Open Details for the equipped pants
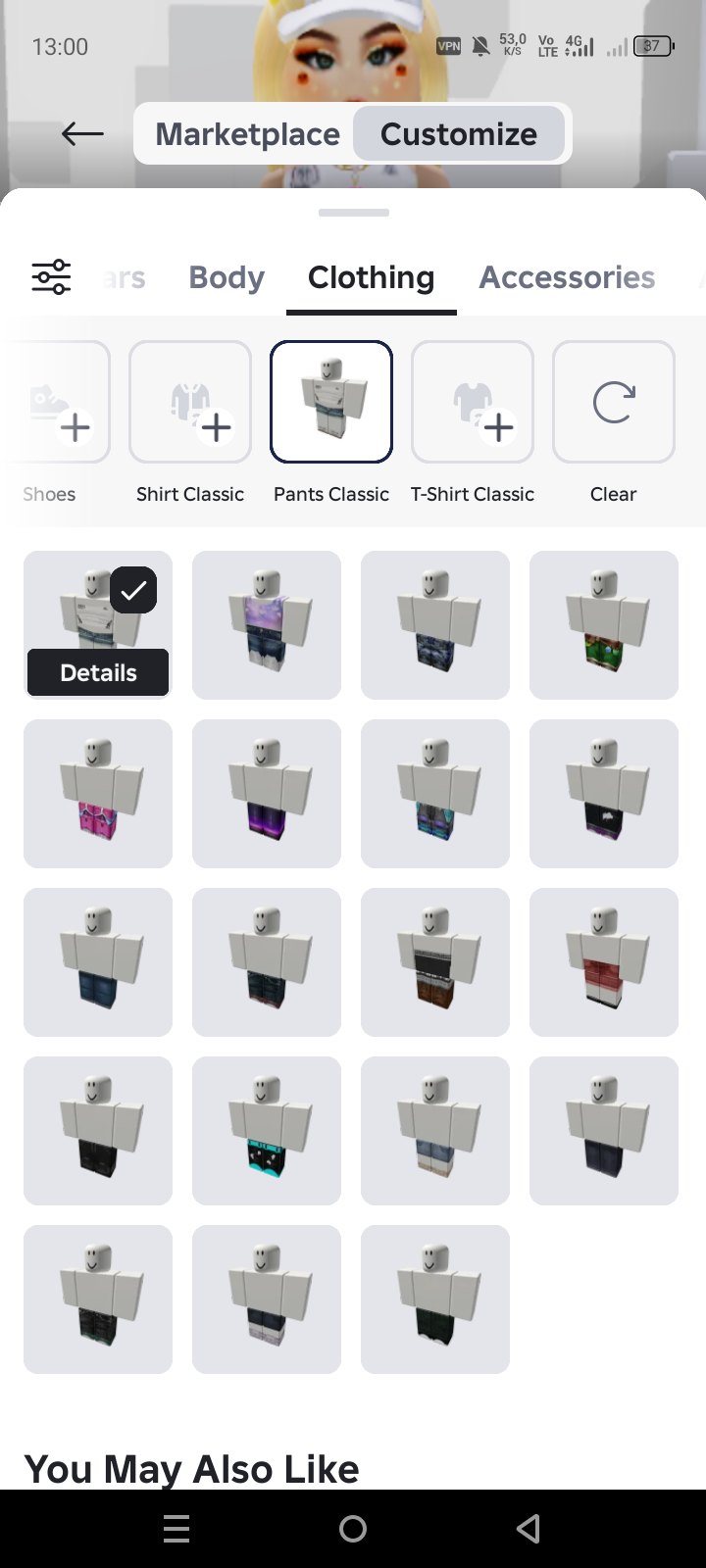Viewport: 706px width, 1568px height. pyautogui.click(x=98, y=672)
